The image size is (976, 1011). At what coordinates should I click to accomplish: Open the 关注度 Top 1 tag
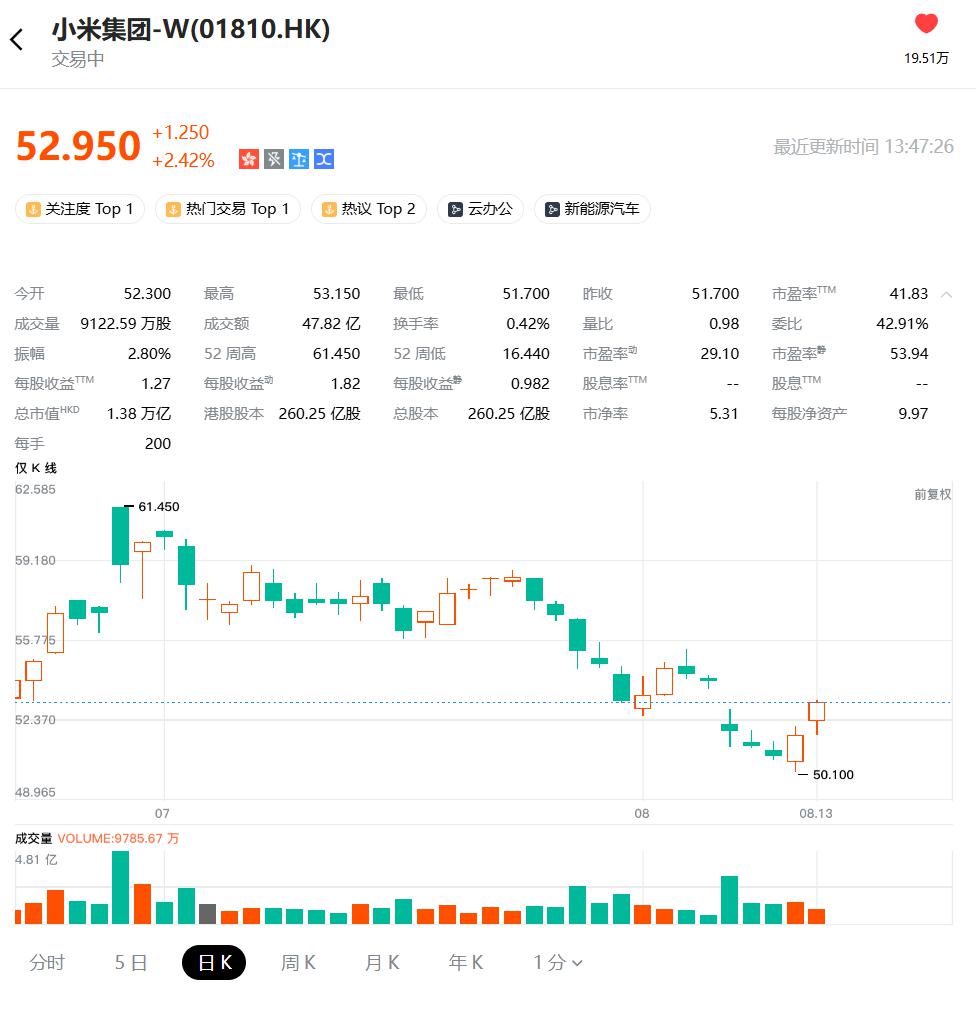pyautogui.click(x=80, y=209)
